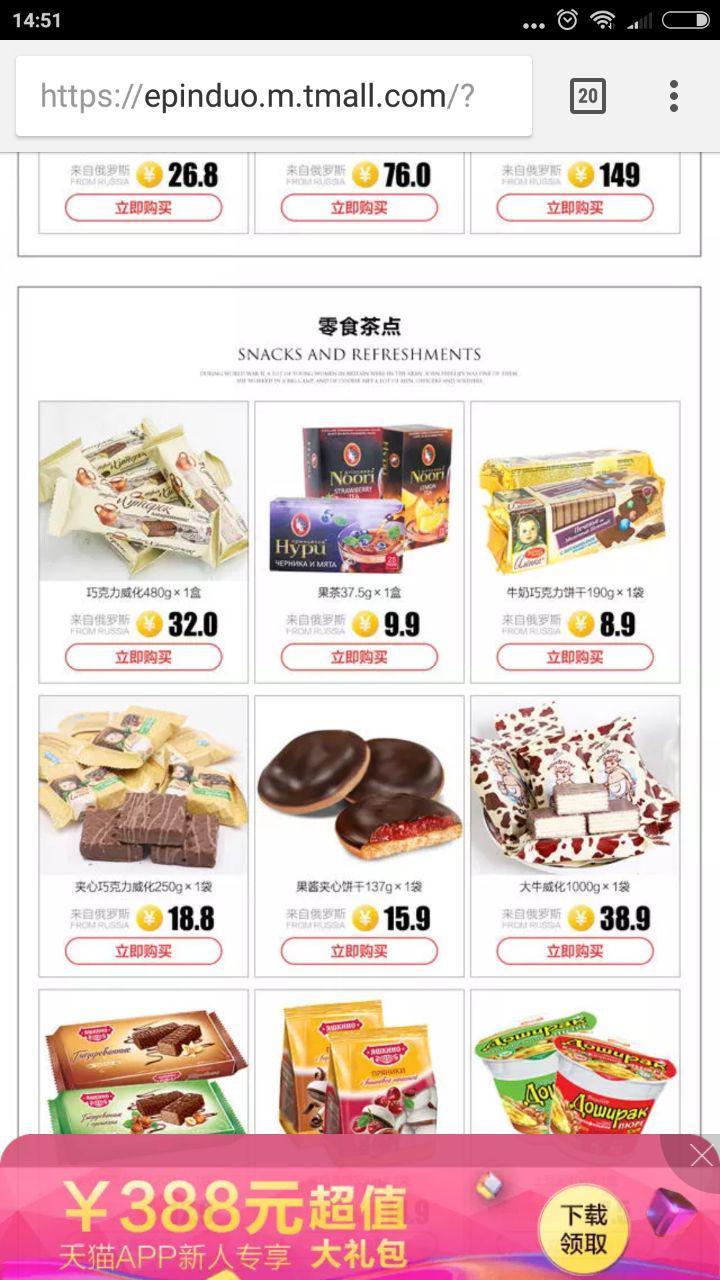Tap 立即购买 under the 149 price item

point(575,208)
